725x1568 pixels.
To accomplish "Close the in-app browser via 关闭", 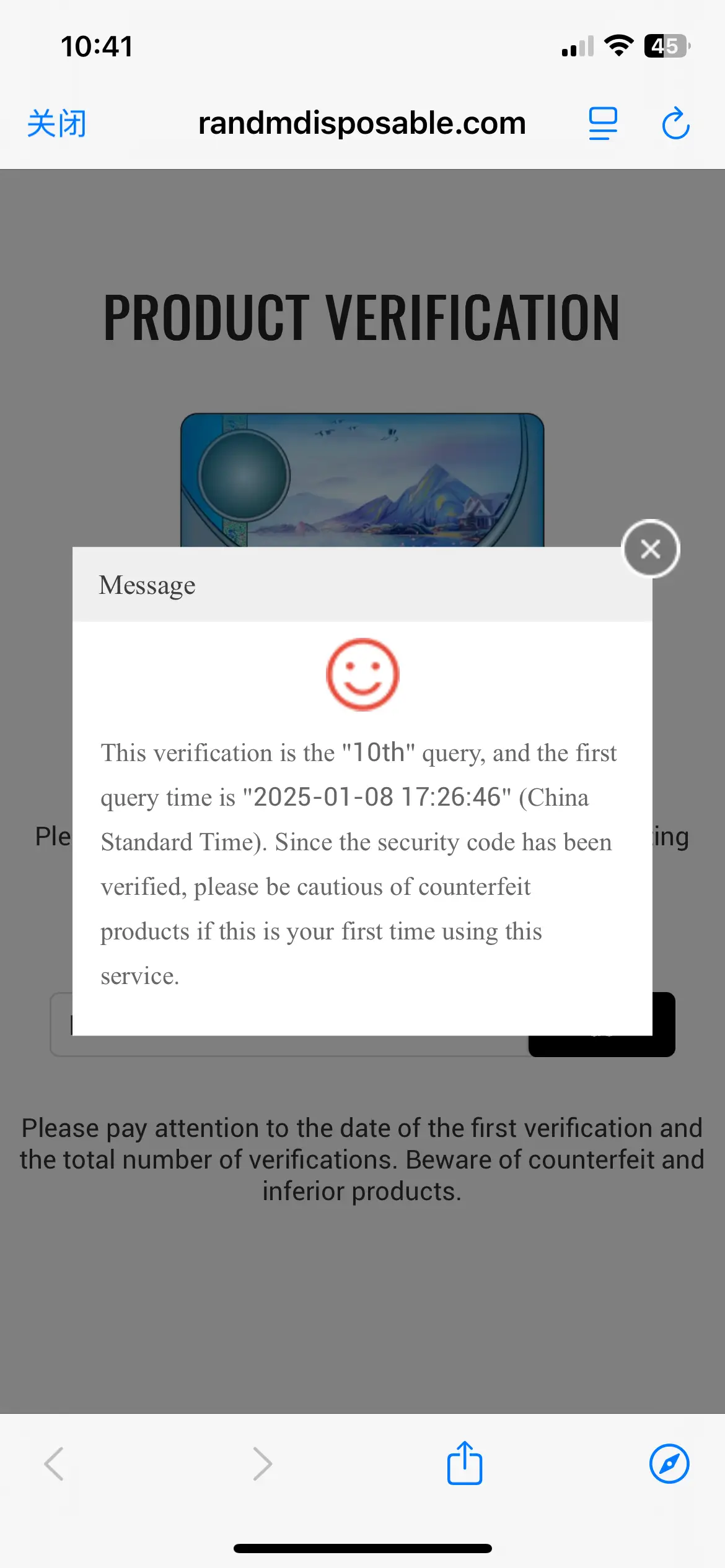I will (56, 123).
